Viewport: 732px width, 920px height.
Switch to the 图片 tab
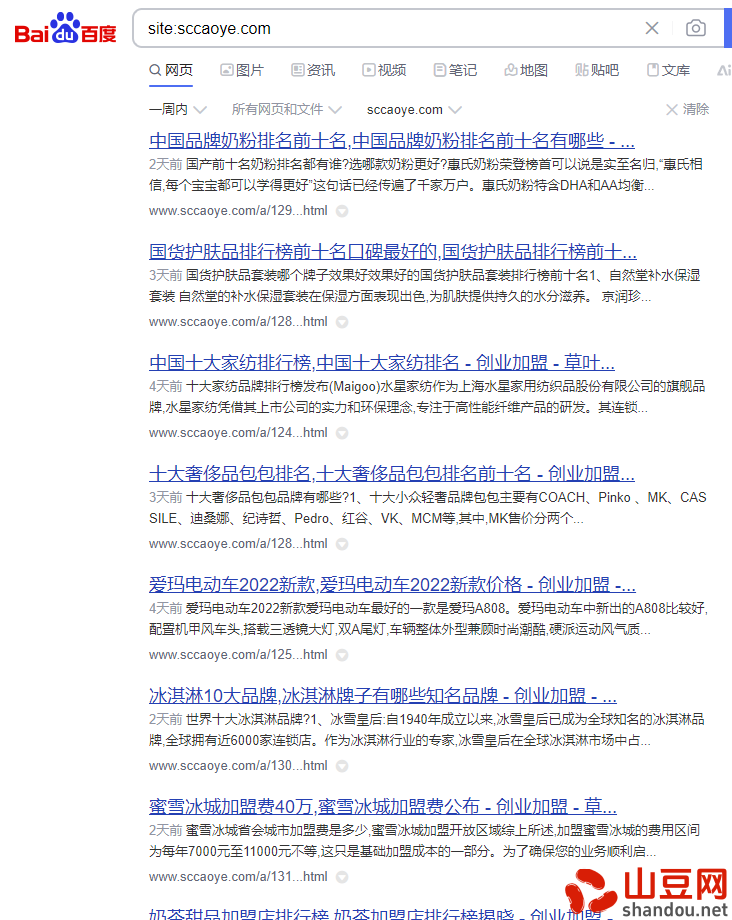click(x=242, y=70)
